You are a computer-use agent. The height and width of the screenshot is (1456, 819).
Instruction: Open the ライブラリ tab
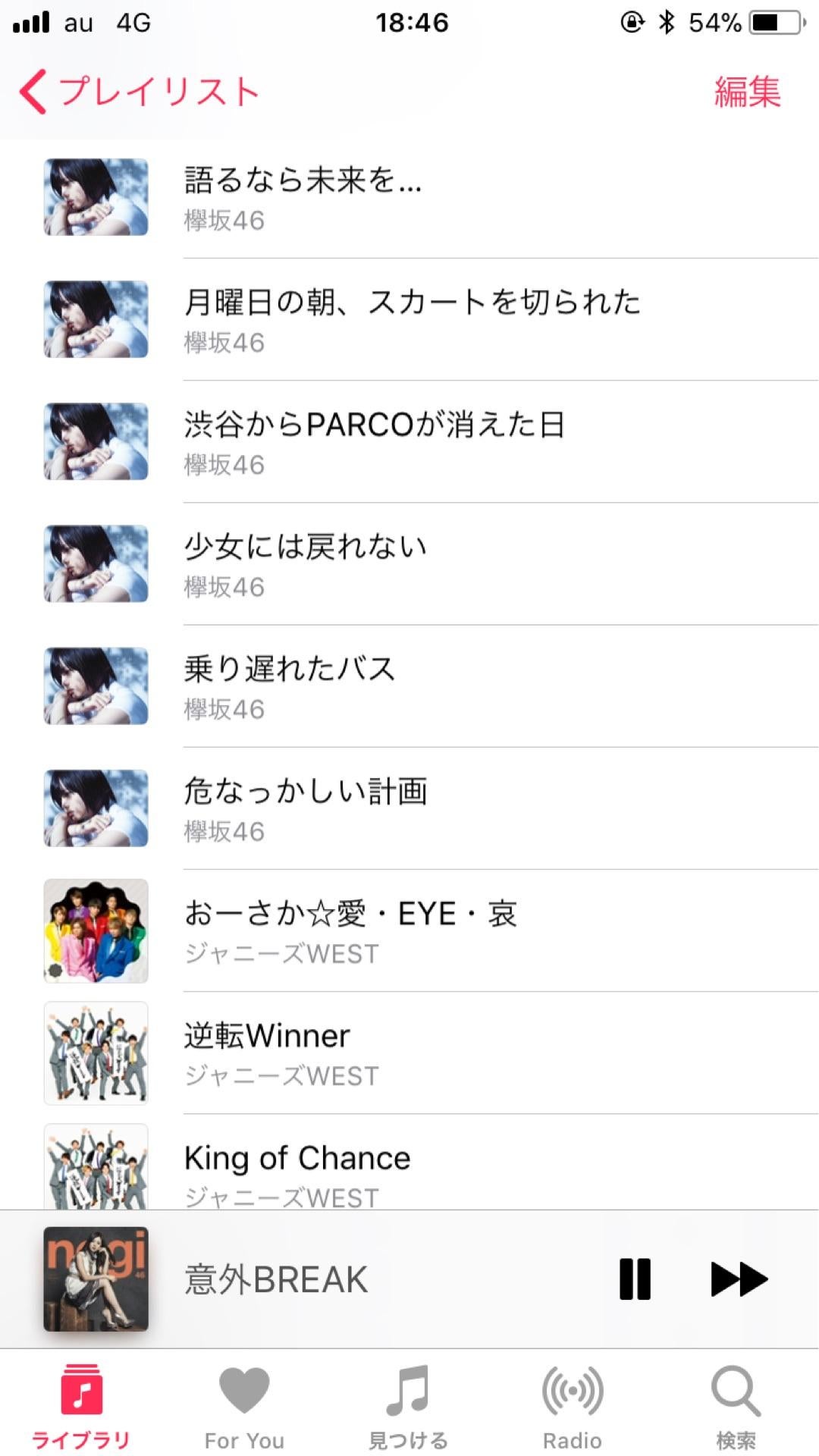tap(81, 1405)
